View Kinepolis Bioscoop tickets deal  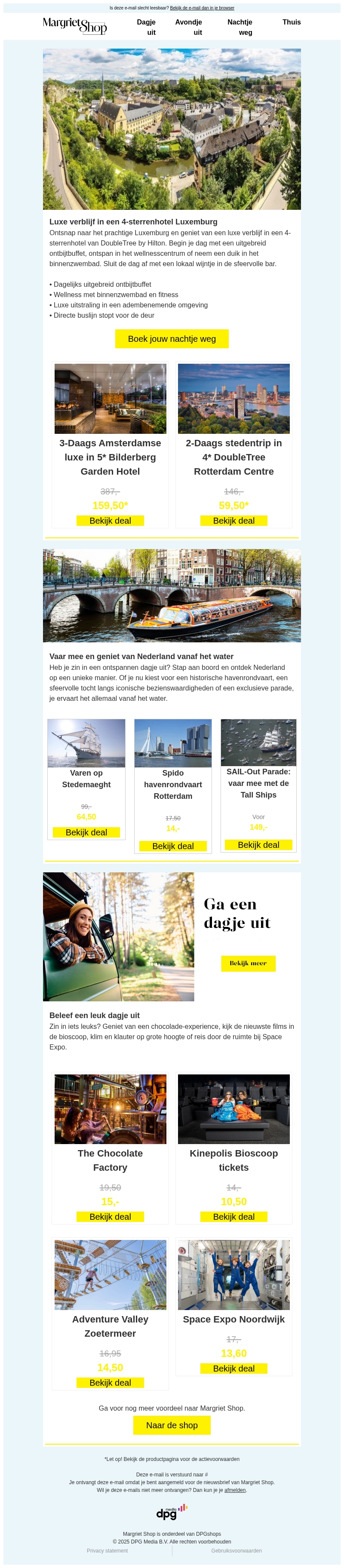(234, 1217)
